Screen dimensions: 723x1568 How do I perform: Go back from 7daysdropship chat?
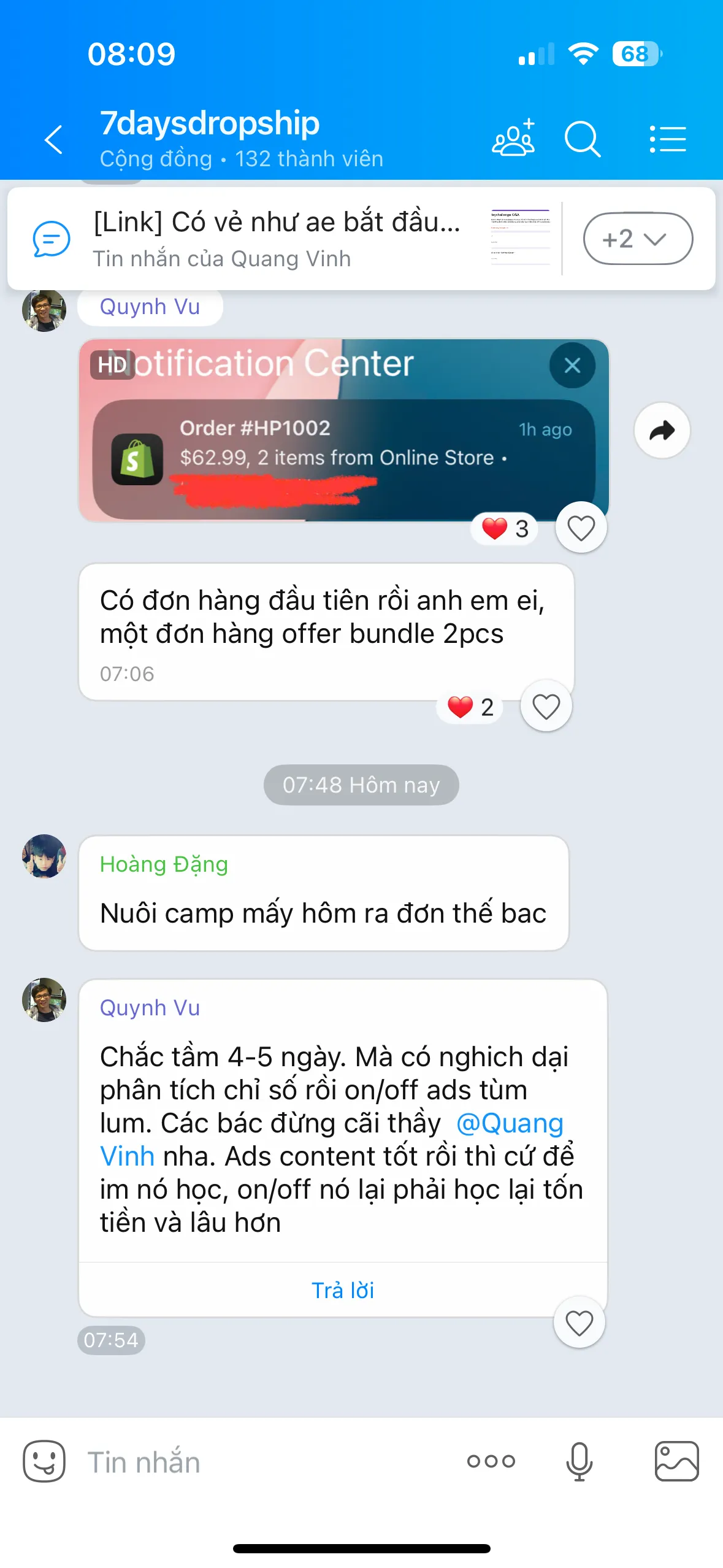pyautogui.click(x=54, y=139)
